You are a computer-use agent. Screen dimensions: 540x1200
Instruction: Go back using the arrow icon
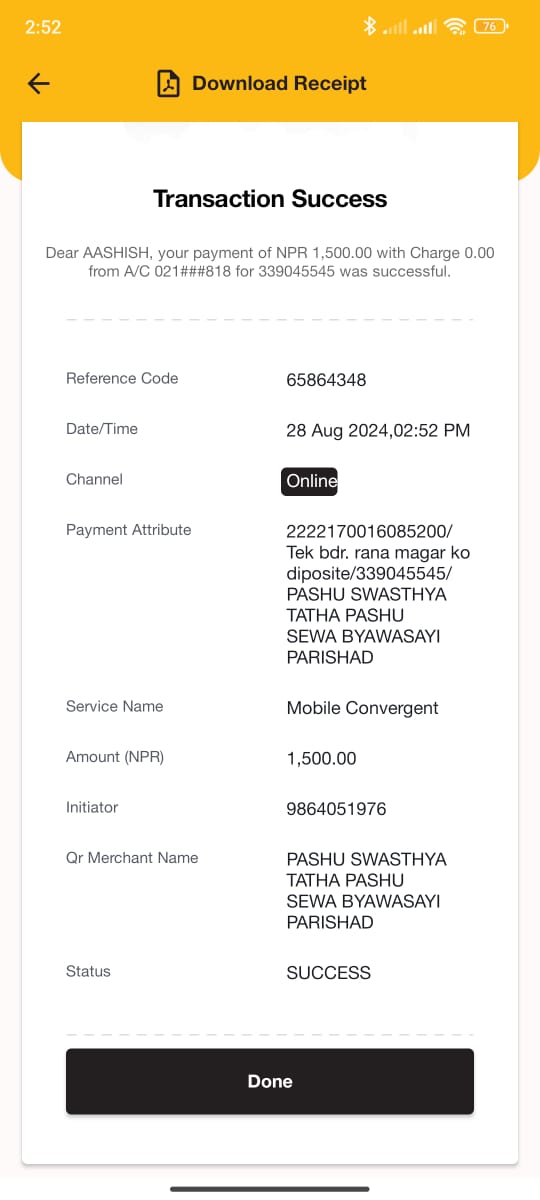(39, 84)
